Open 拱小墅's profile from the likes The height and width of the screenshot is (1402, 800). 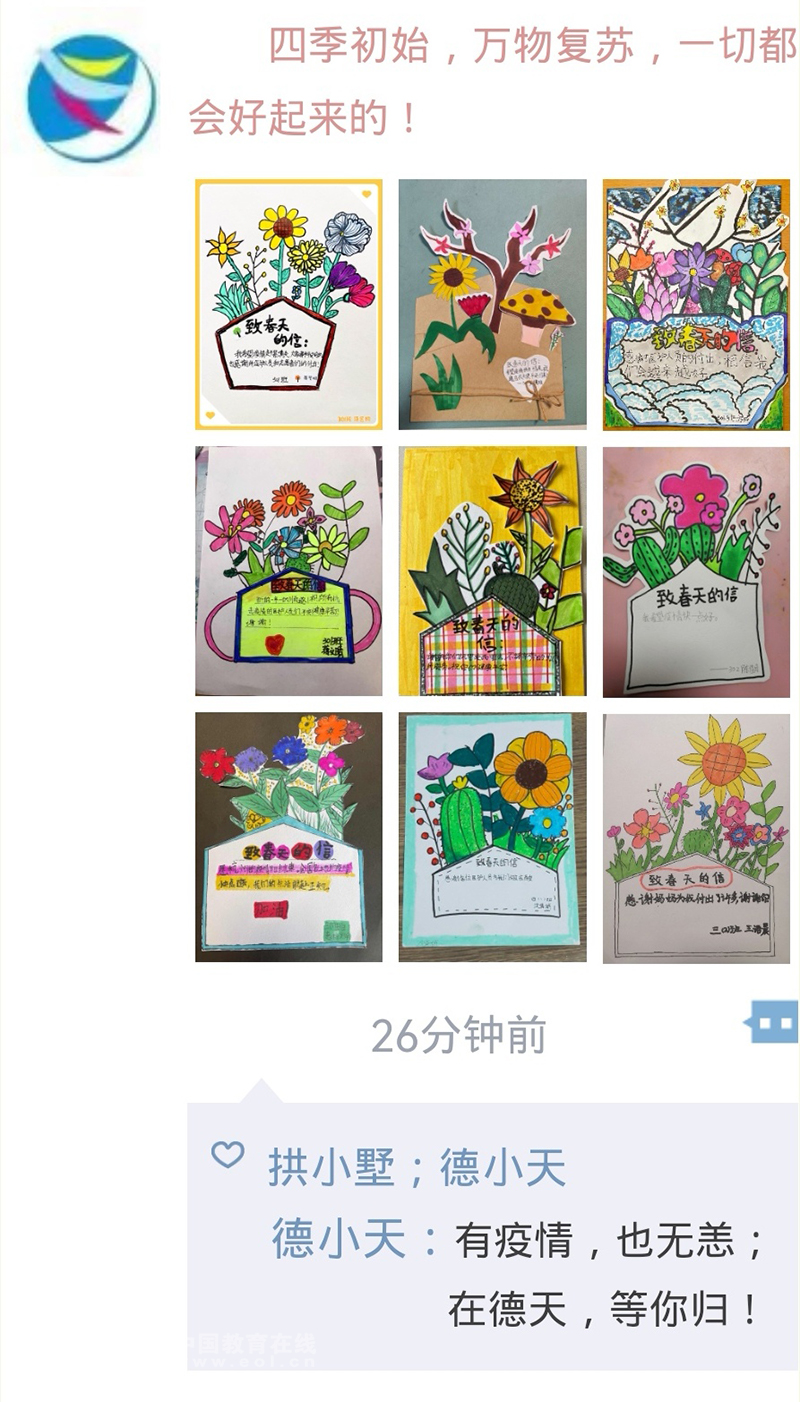(330, 1168)
